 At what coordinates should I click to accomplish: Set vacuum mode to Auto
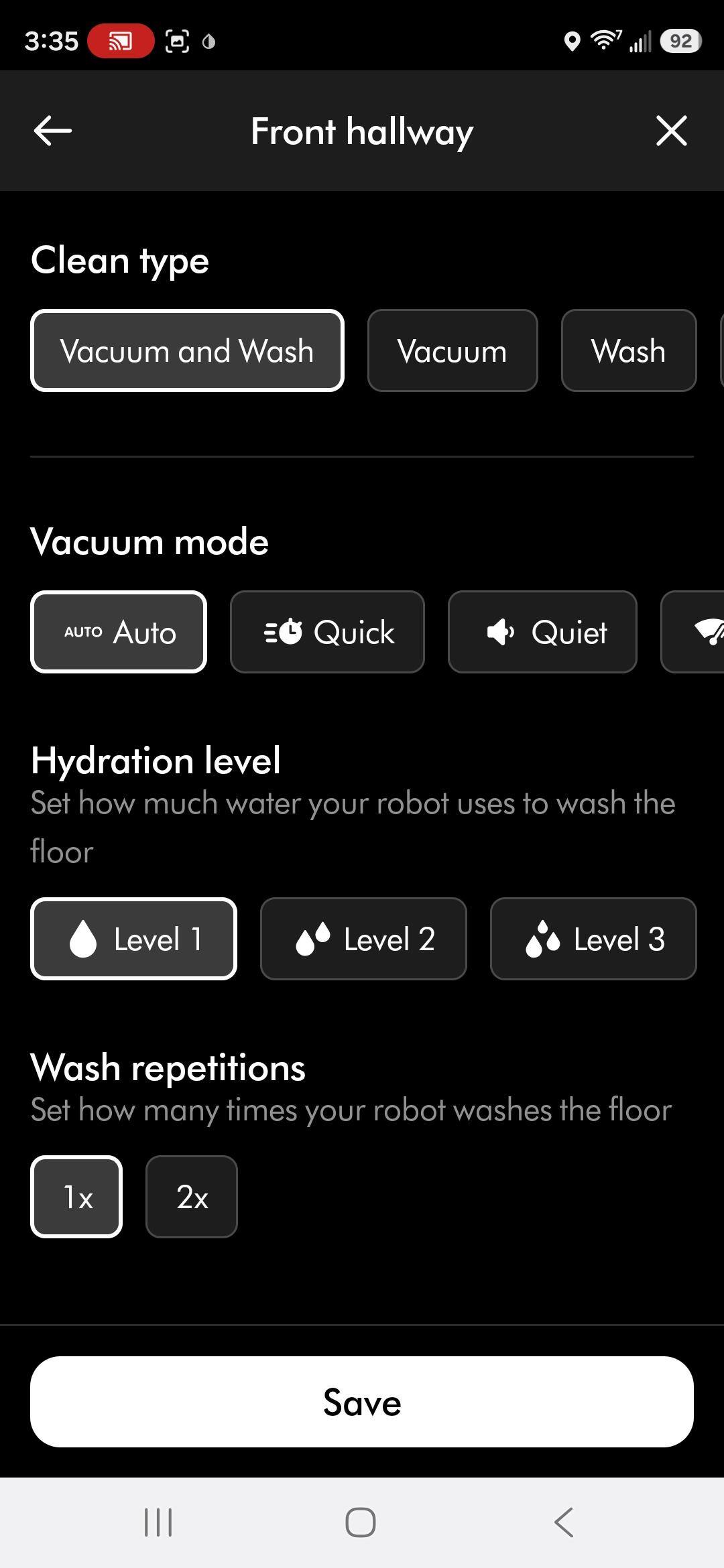coord(119,632)
